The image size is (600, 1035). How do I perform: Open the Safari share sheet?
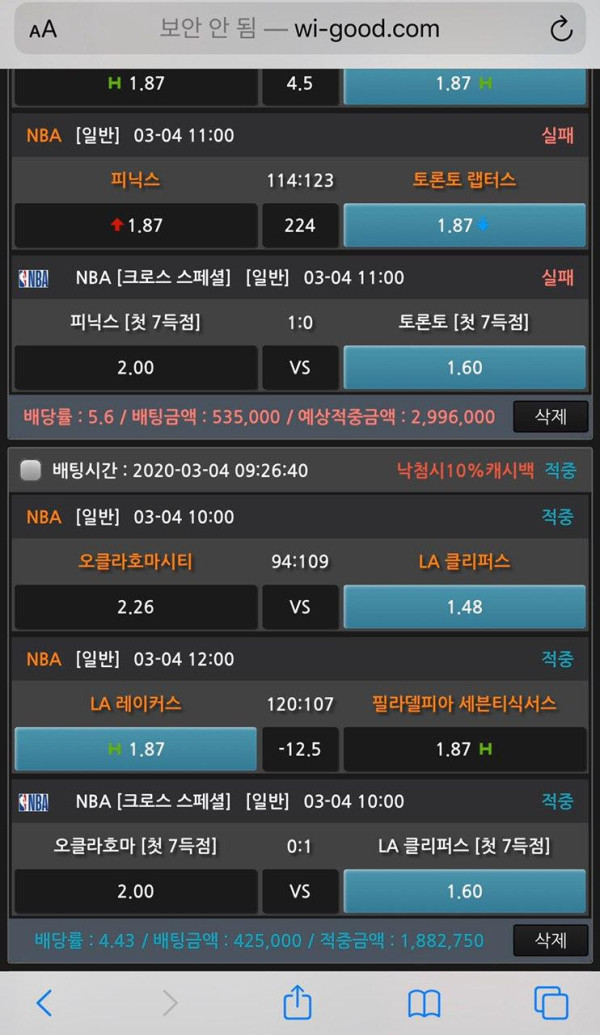click(x=297, y=1001)
